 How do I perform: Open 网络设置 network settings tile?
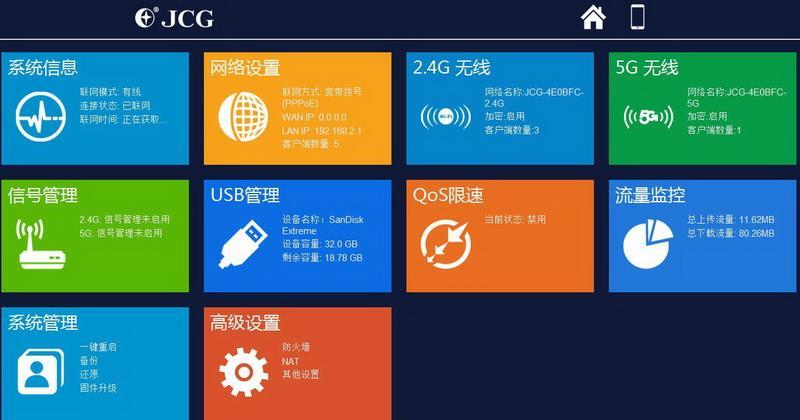(297, 109)
